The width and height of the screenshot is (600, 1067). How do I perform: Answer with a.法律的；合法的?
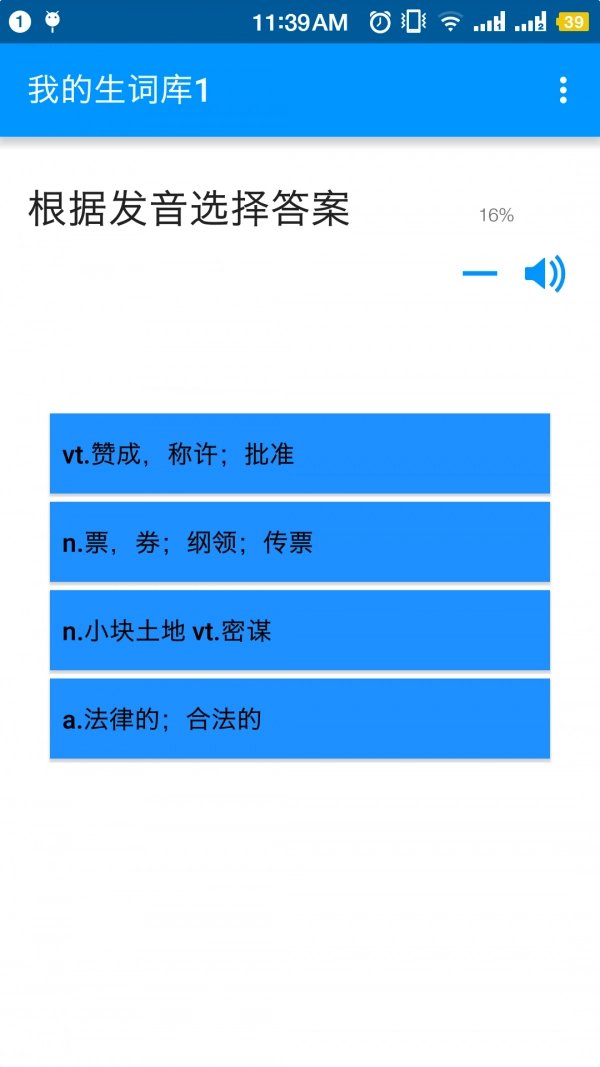[299, 719]
